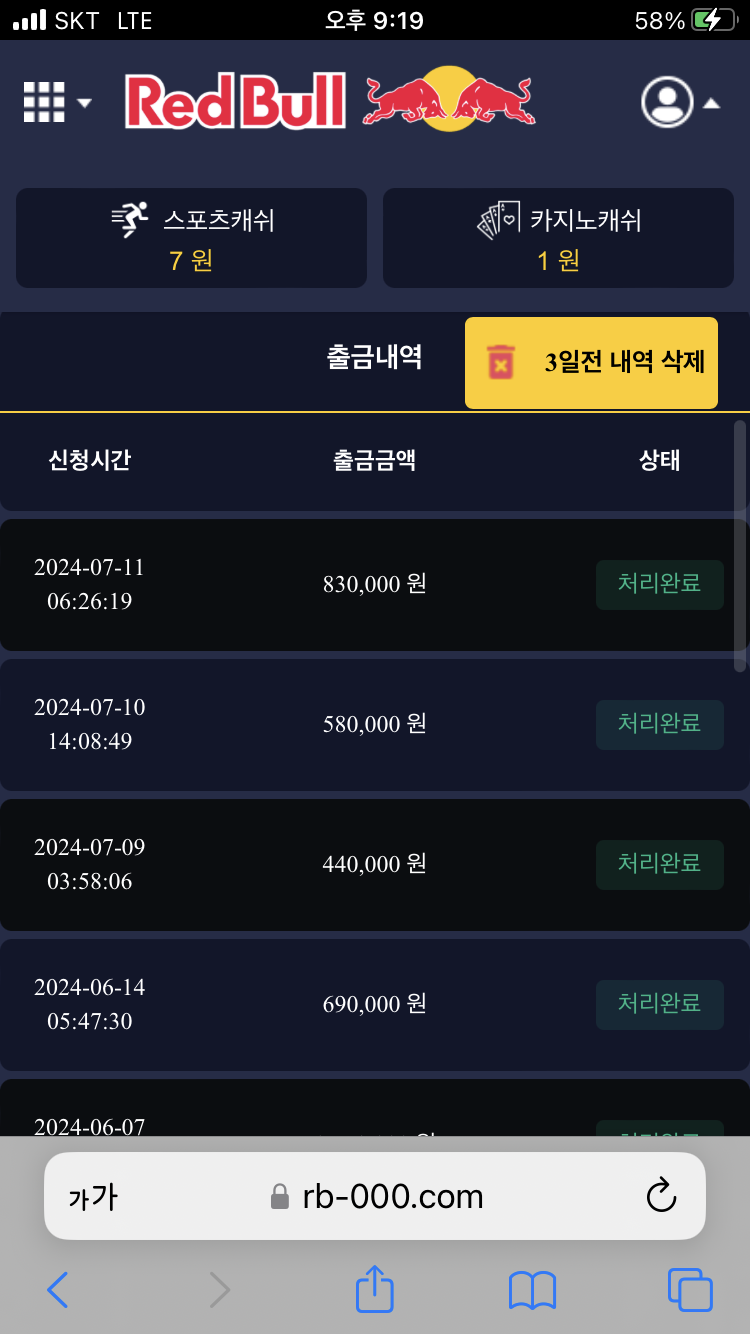Open the 스포츠캐쉬 balance card

pyautogui.click(x=191, y=238)
